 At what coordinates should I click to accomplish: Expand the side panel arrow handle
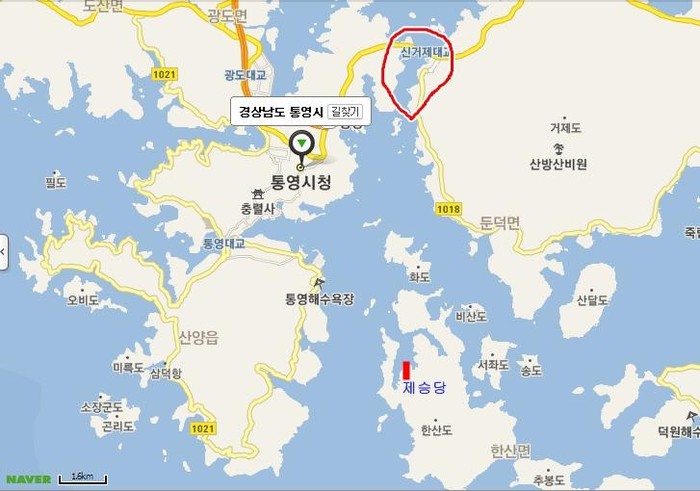coord(3,249)
